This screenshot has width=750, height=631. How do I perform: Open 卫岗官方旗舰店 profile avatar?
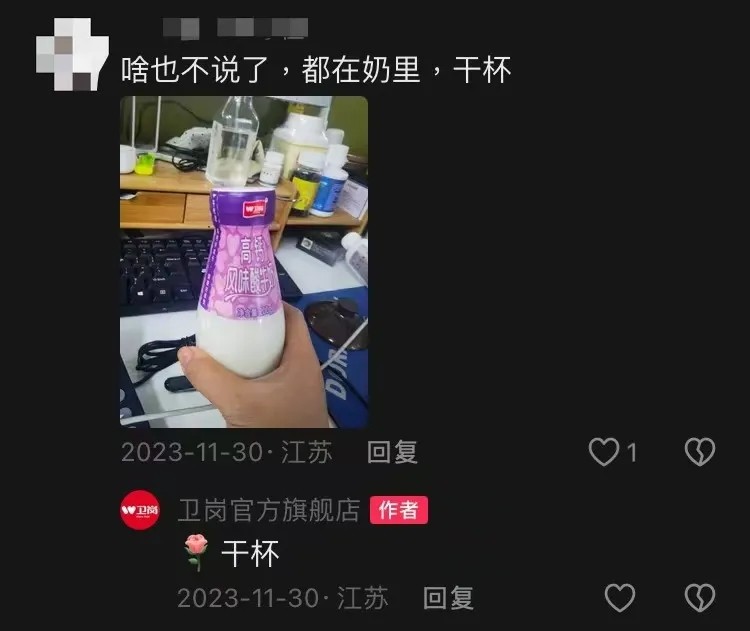coord(140,511)
